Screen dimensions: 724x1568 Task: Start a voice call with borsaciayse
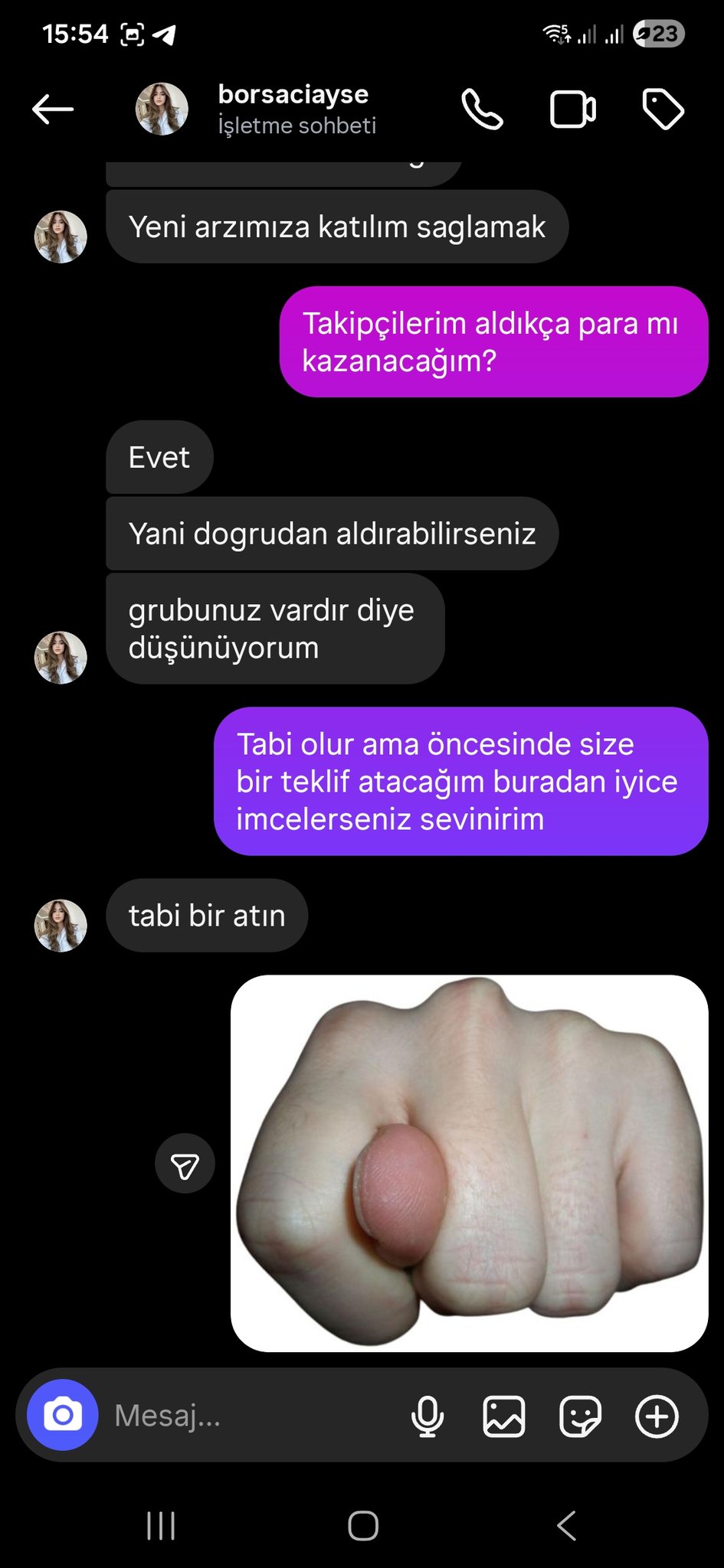pos(482,109)
